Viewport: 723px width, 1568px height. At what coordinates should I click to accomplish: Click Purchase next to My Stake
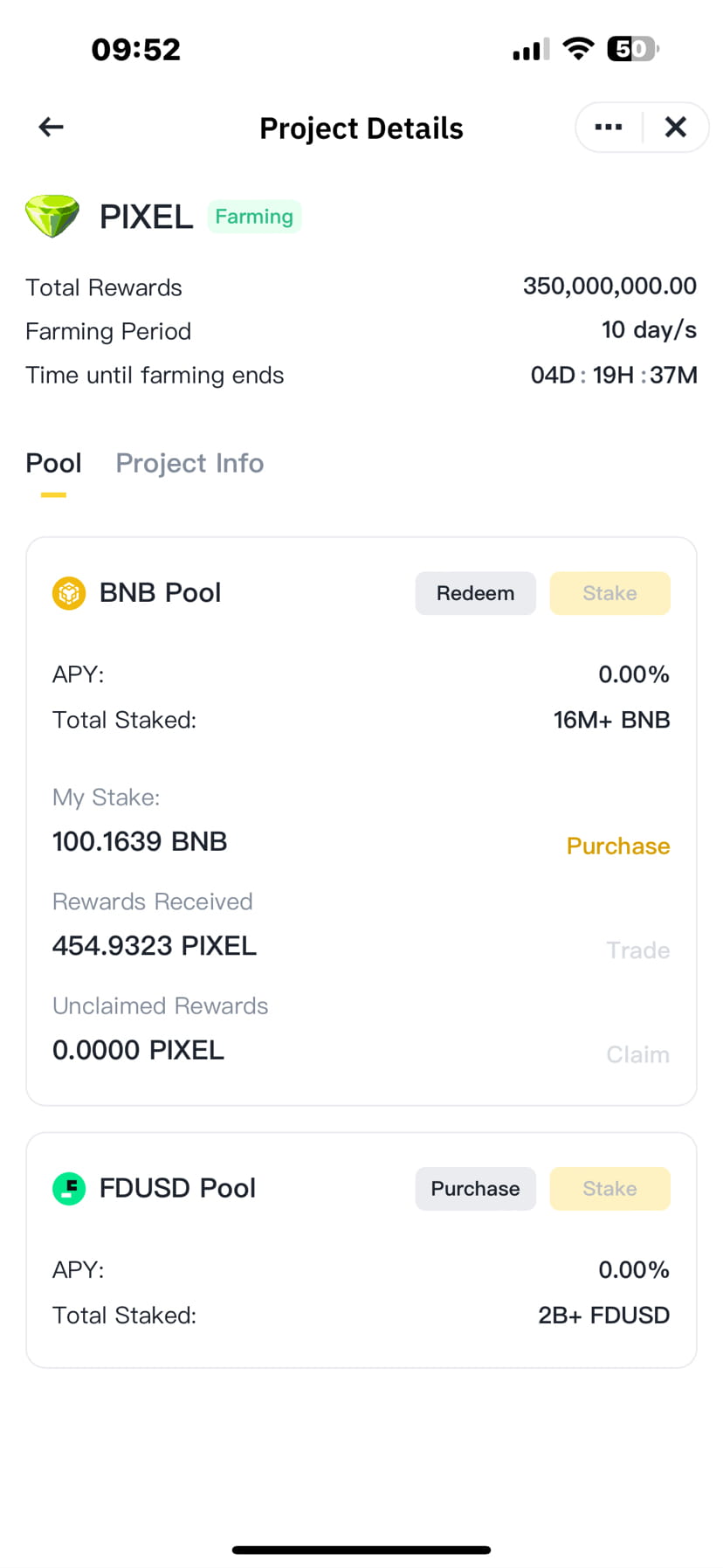tap(617, 845)
